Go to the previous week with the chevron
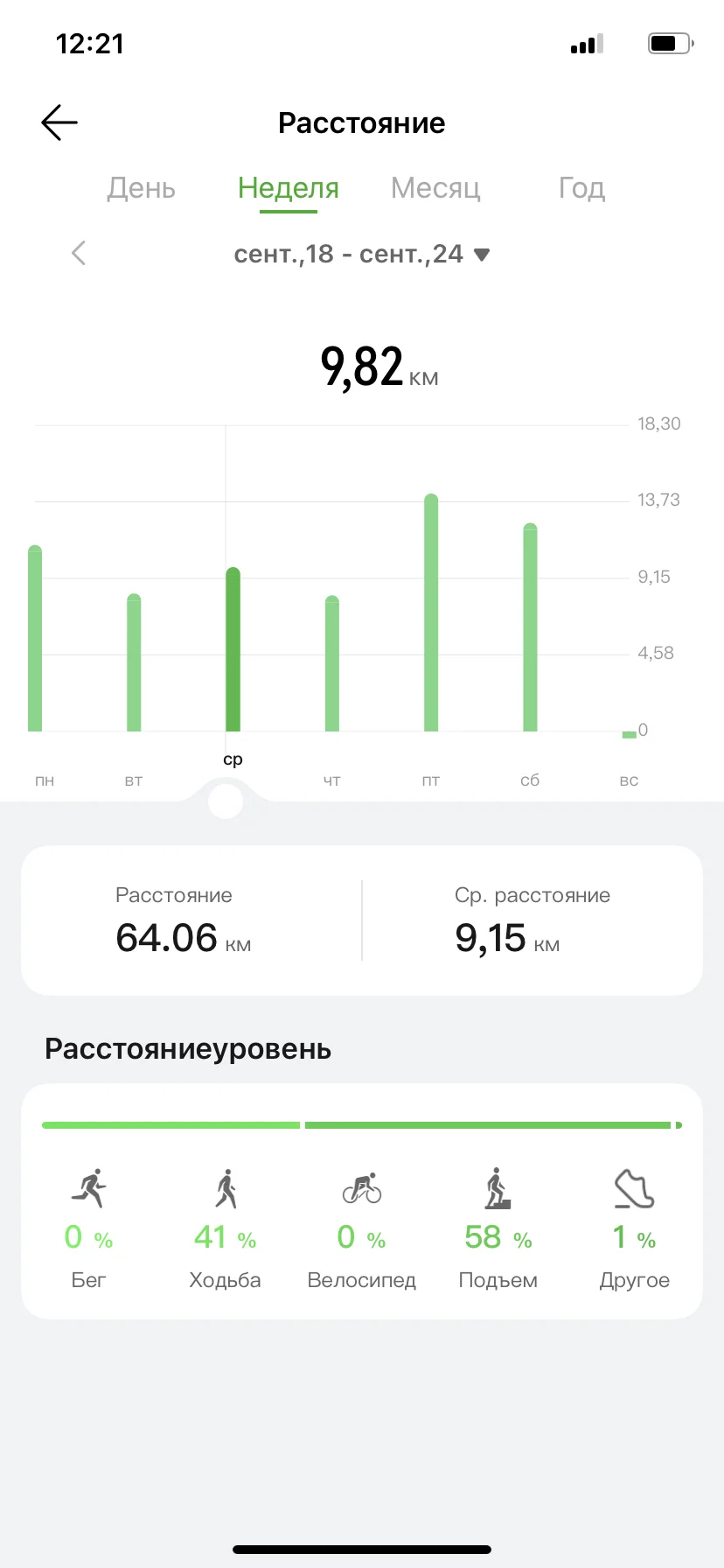724x1568 pixels. pyautogui.click(x=79, y=254)
